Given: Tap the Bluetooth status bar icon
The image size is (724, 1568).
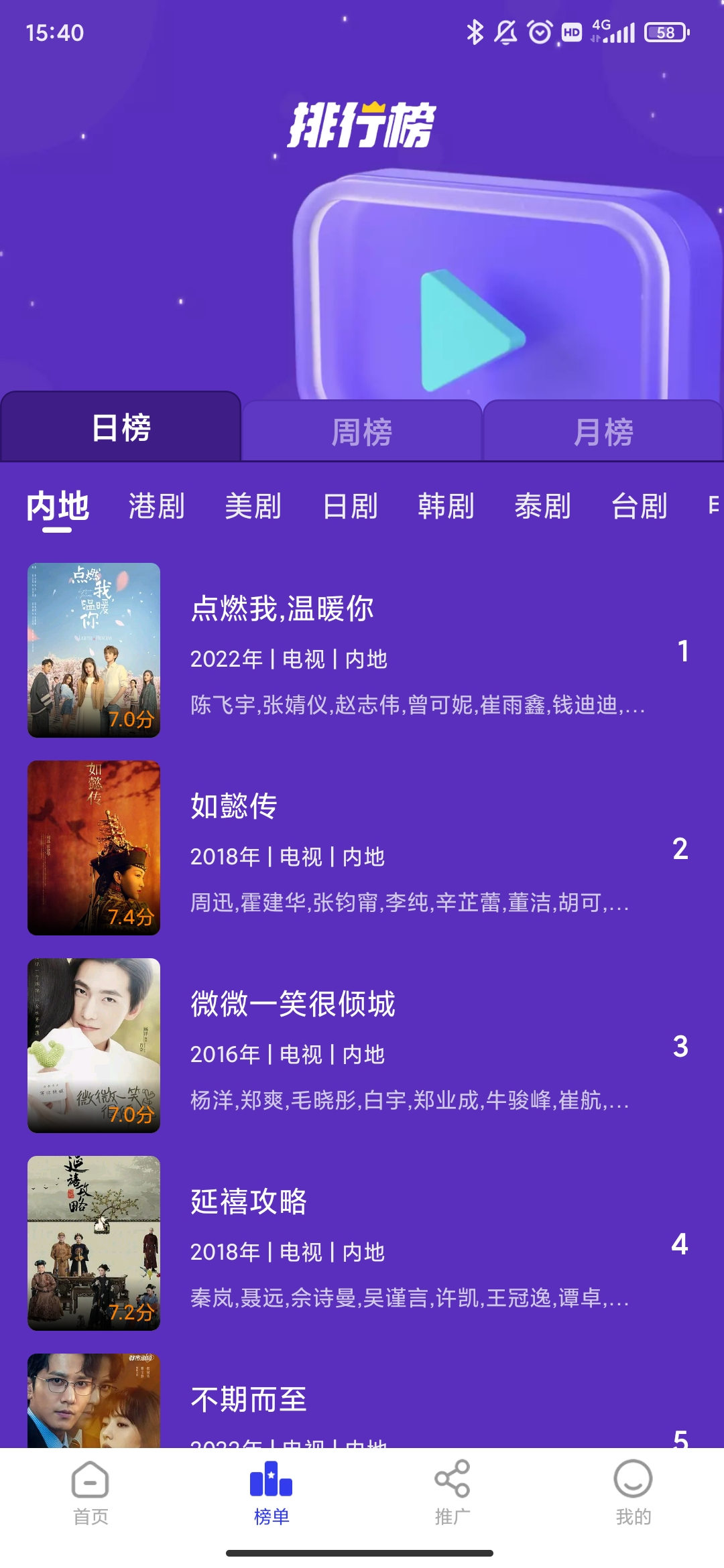Looking at the screenshot, I should [475, 31].
